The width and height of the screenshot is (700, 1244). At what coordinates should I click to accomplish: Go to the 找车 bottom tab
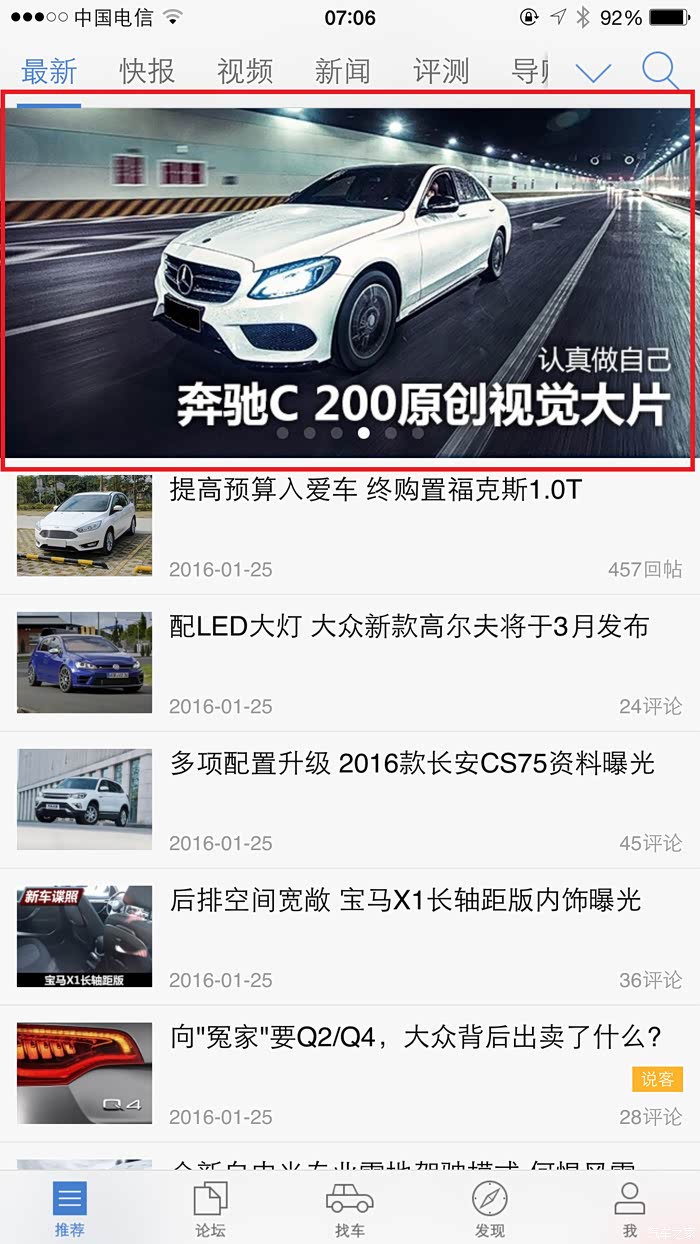pyautogui.click(x=350, y=1207)
